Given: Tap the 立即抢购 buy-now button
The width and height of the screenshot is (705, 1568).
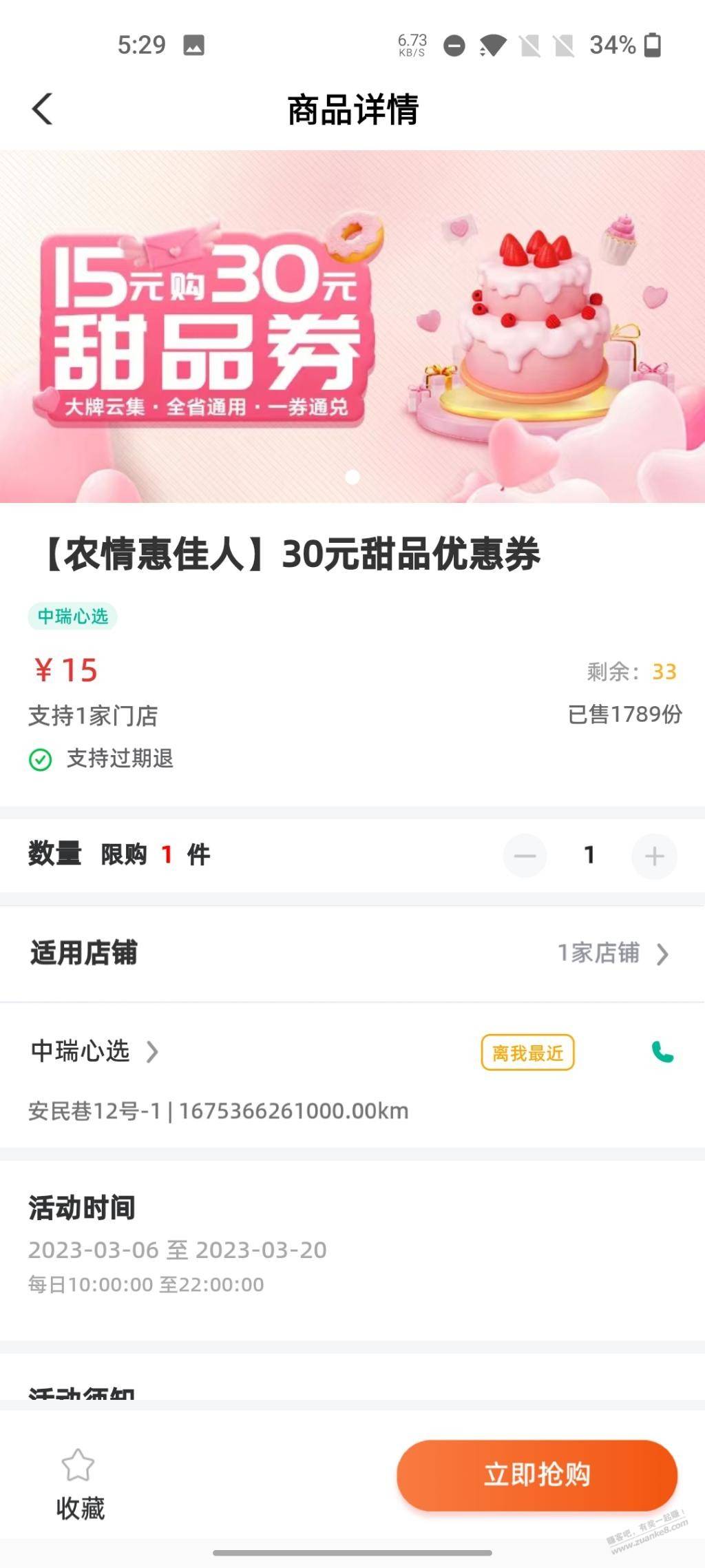Looking at the screenshot, I should coord(536,1474).
